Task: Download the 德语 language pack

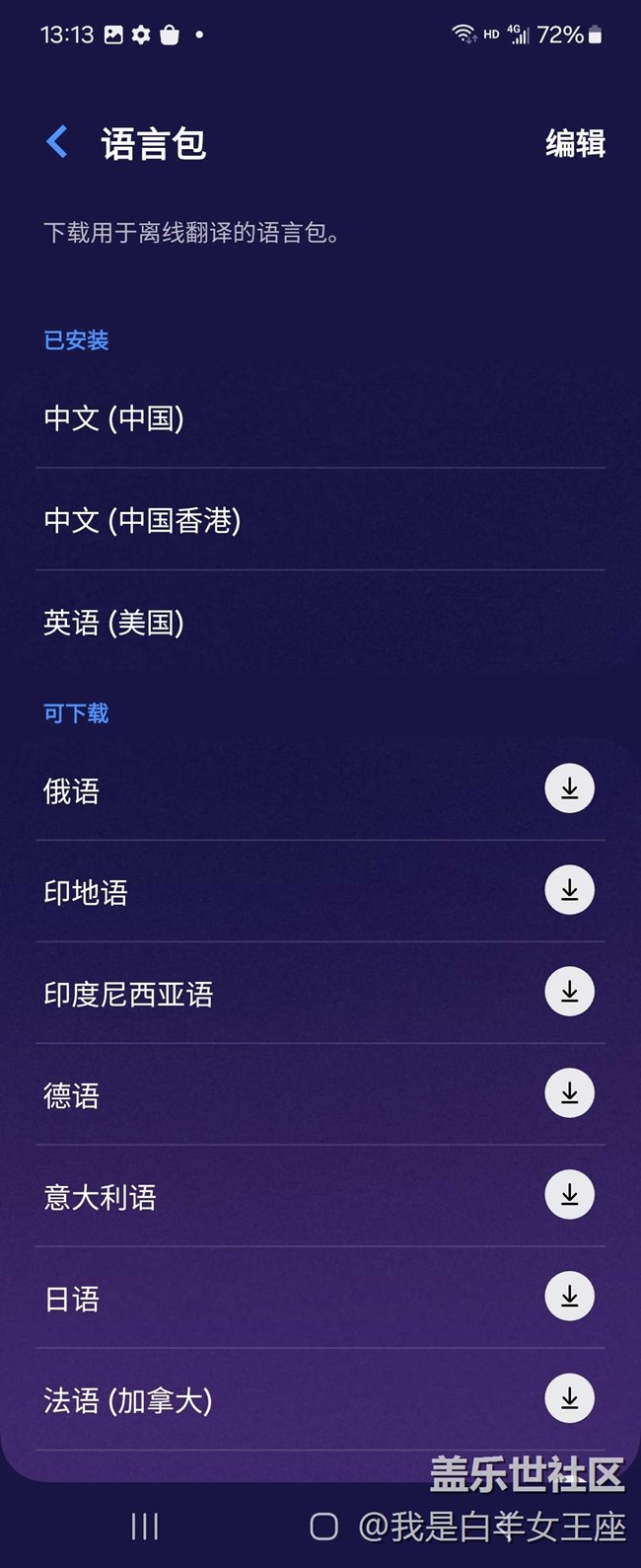Action: tap(569, 1093)
